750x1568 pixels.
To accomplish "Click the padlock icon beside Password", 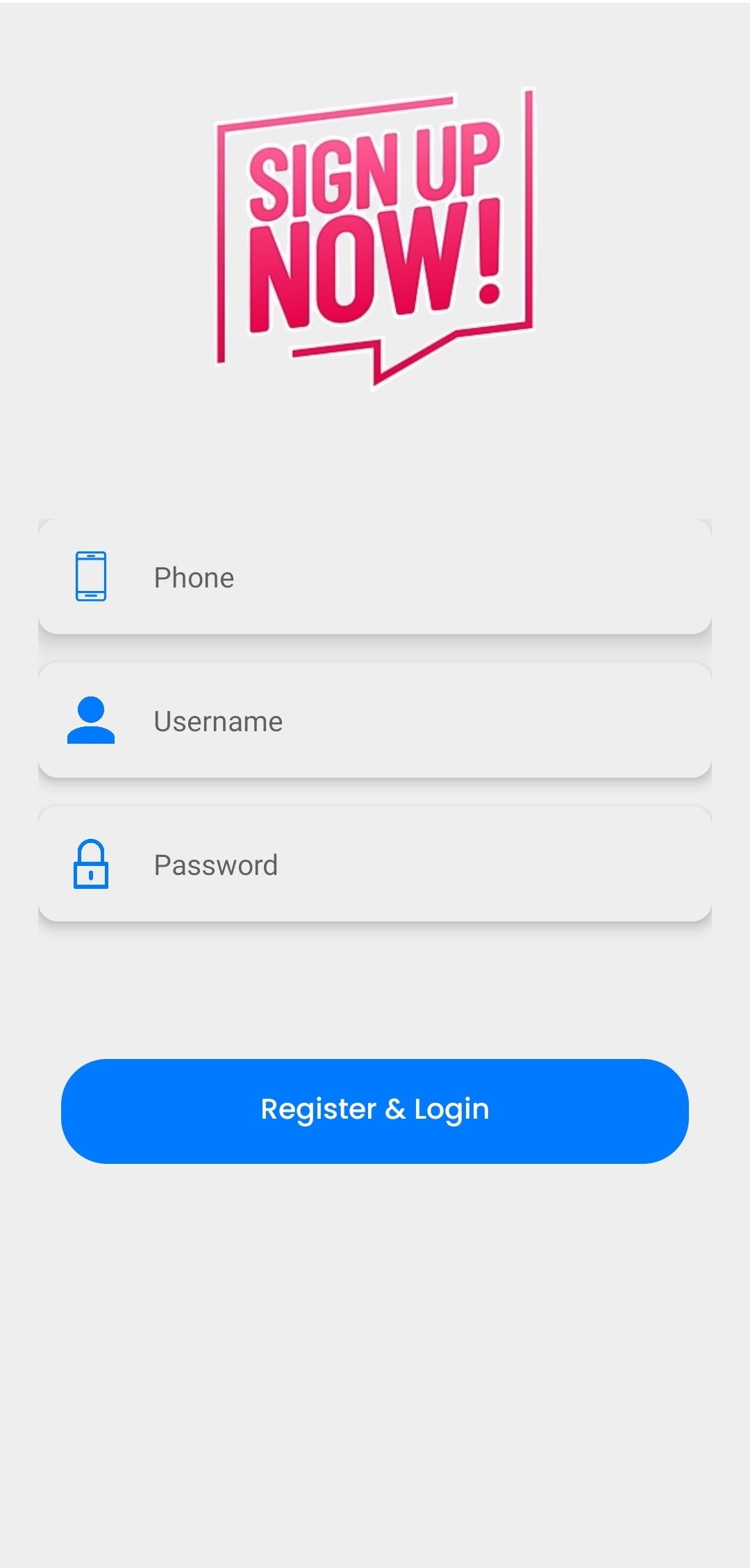I will (91, 865).
